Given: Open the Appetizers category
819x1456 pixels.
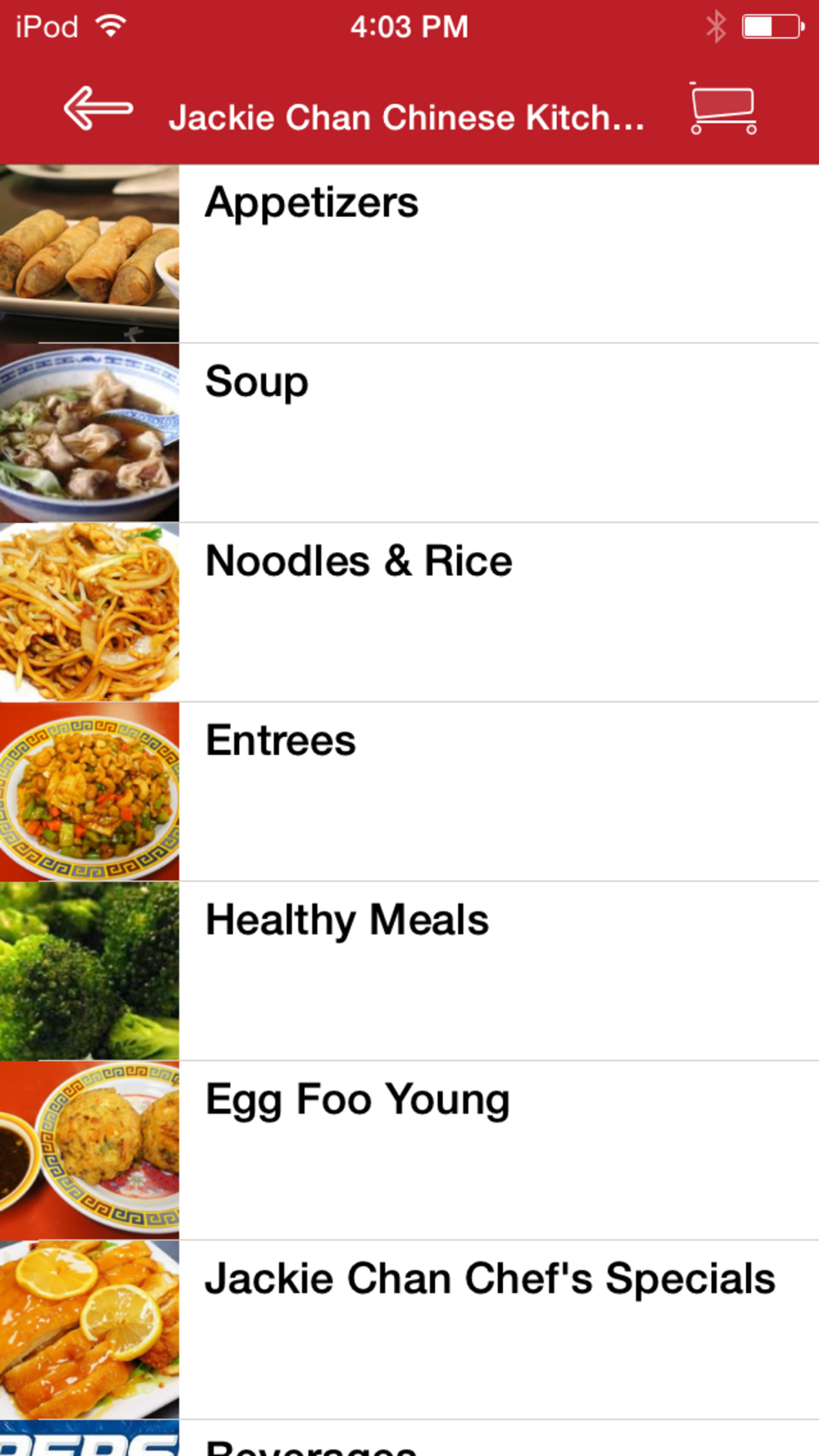Looking at the screenshot, I should click(409, 254).
